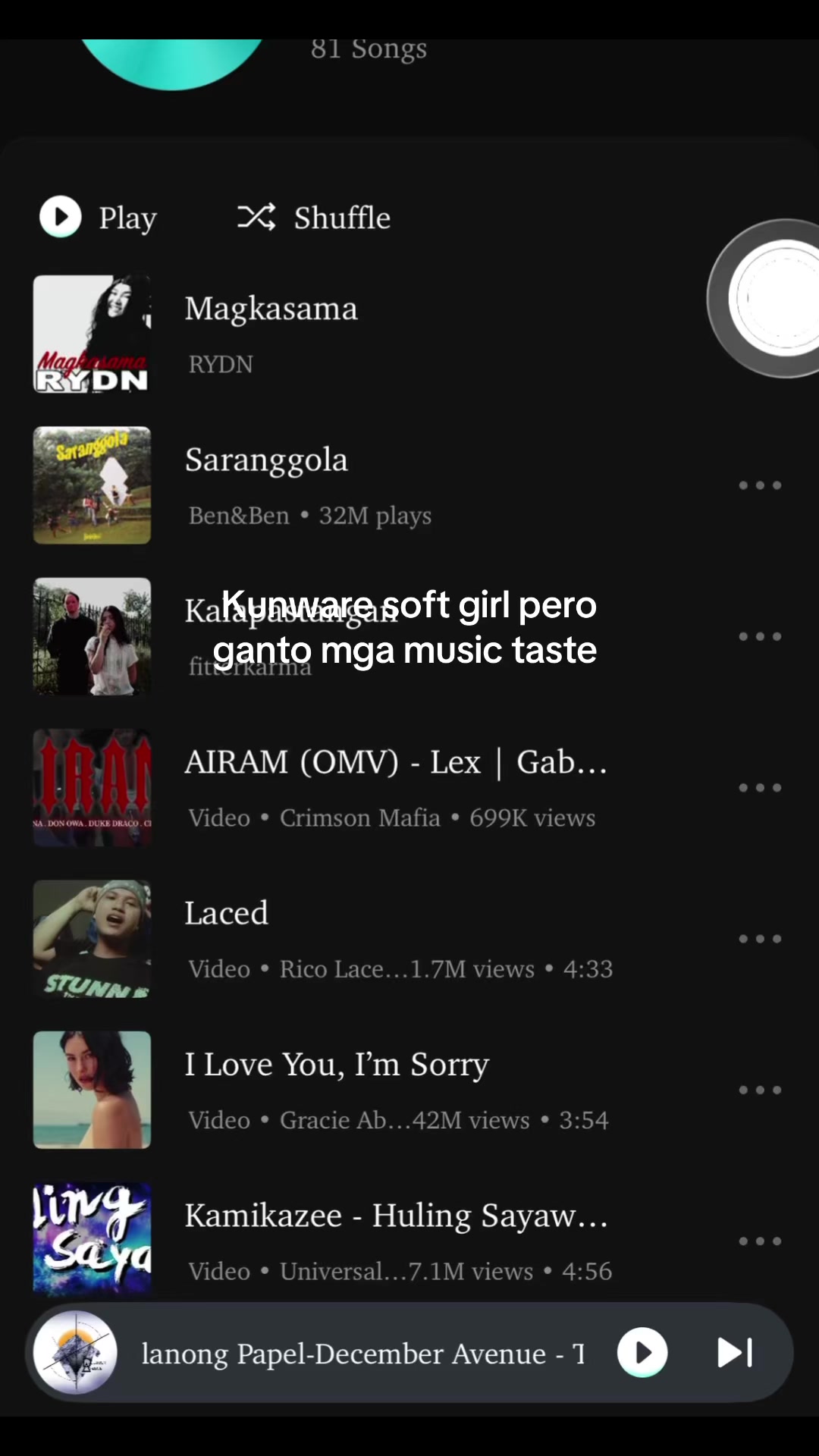This screenshot has width=819, height=1456.
Task: Open options for Kamikazee - Huling Sayaw
Action: pos(760,1241)
